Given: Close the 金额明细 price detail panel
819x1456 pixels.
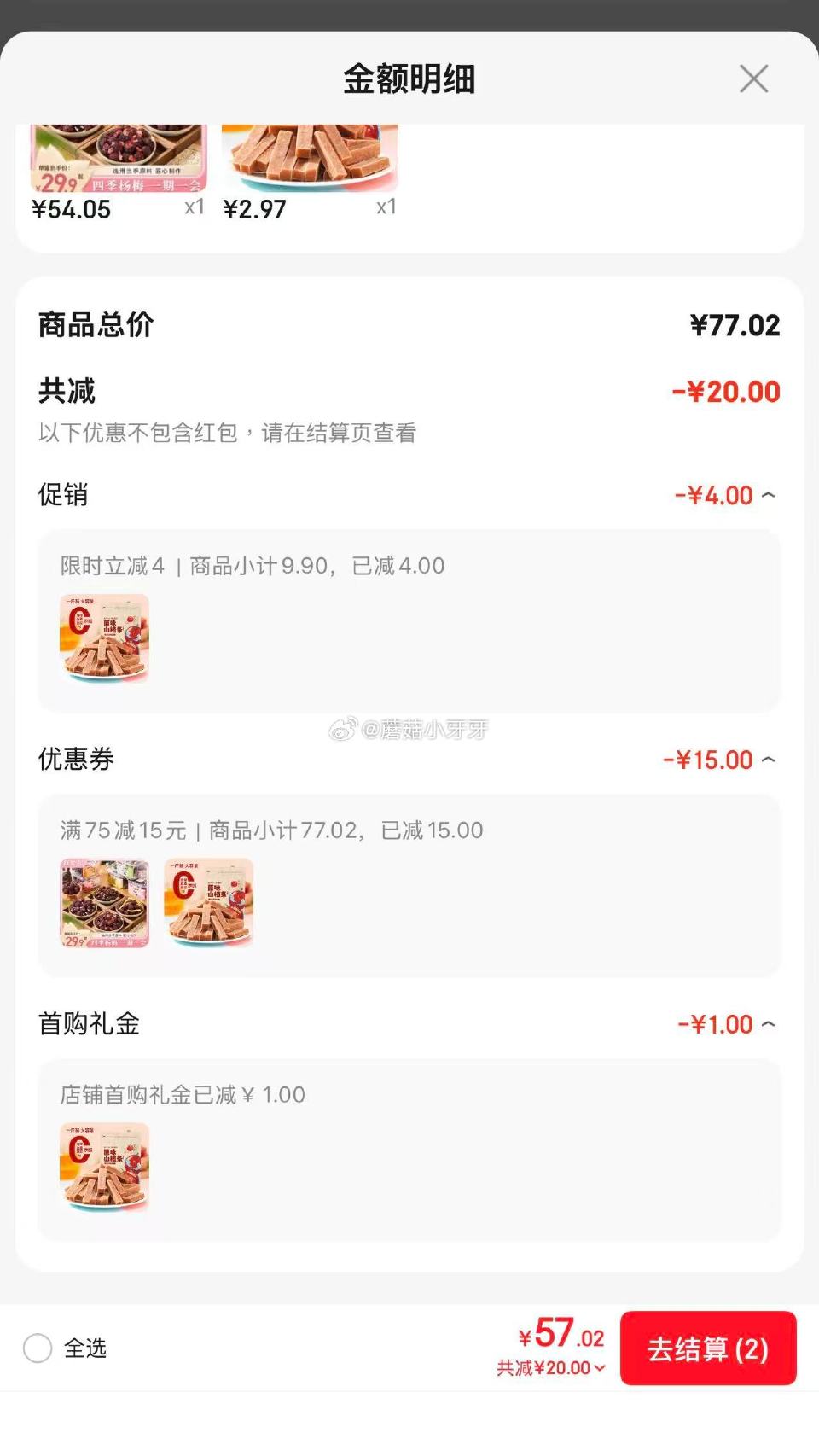Looking at the screenshot, I should pyautogui.click(x=754, y=78).
